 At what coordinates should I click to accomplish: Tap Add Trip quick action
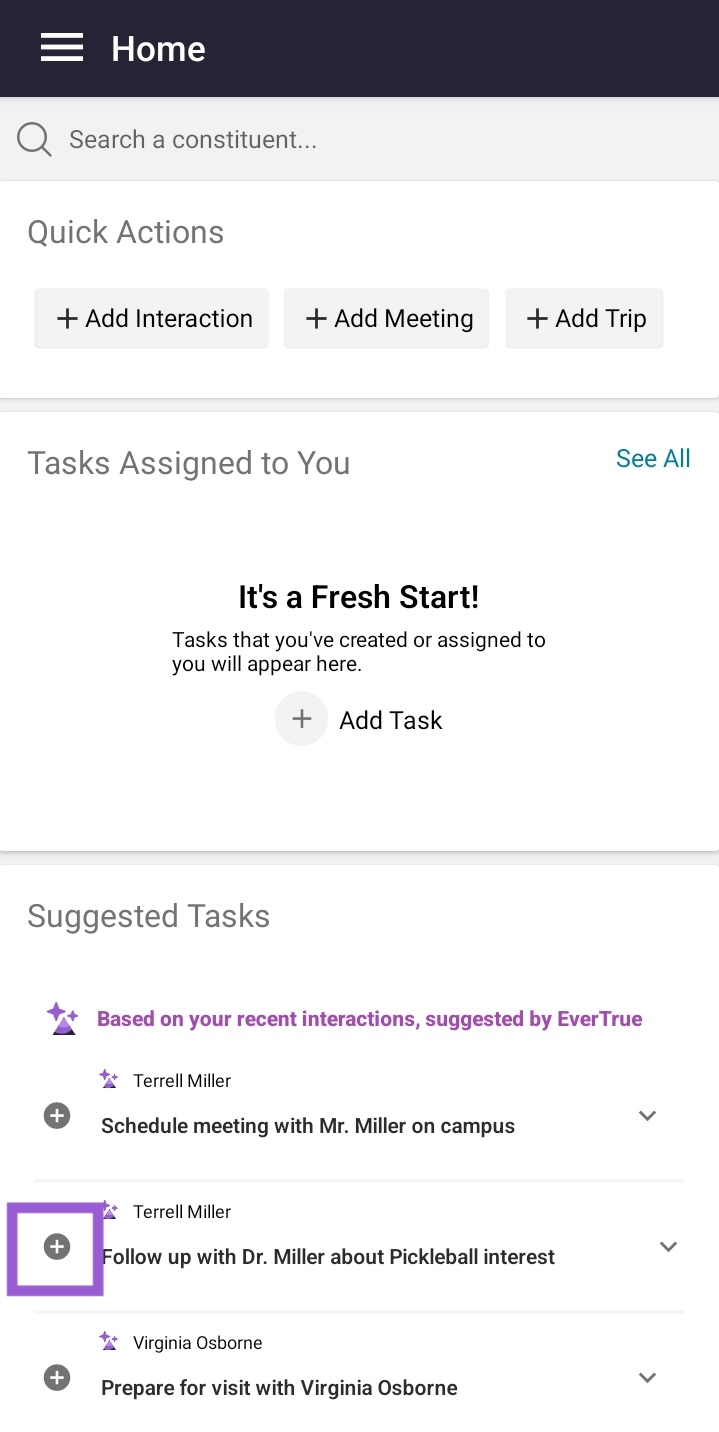[584, 319]
